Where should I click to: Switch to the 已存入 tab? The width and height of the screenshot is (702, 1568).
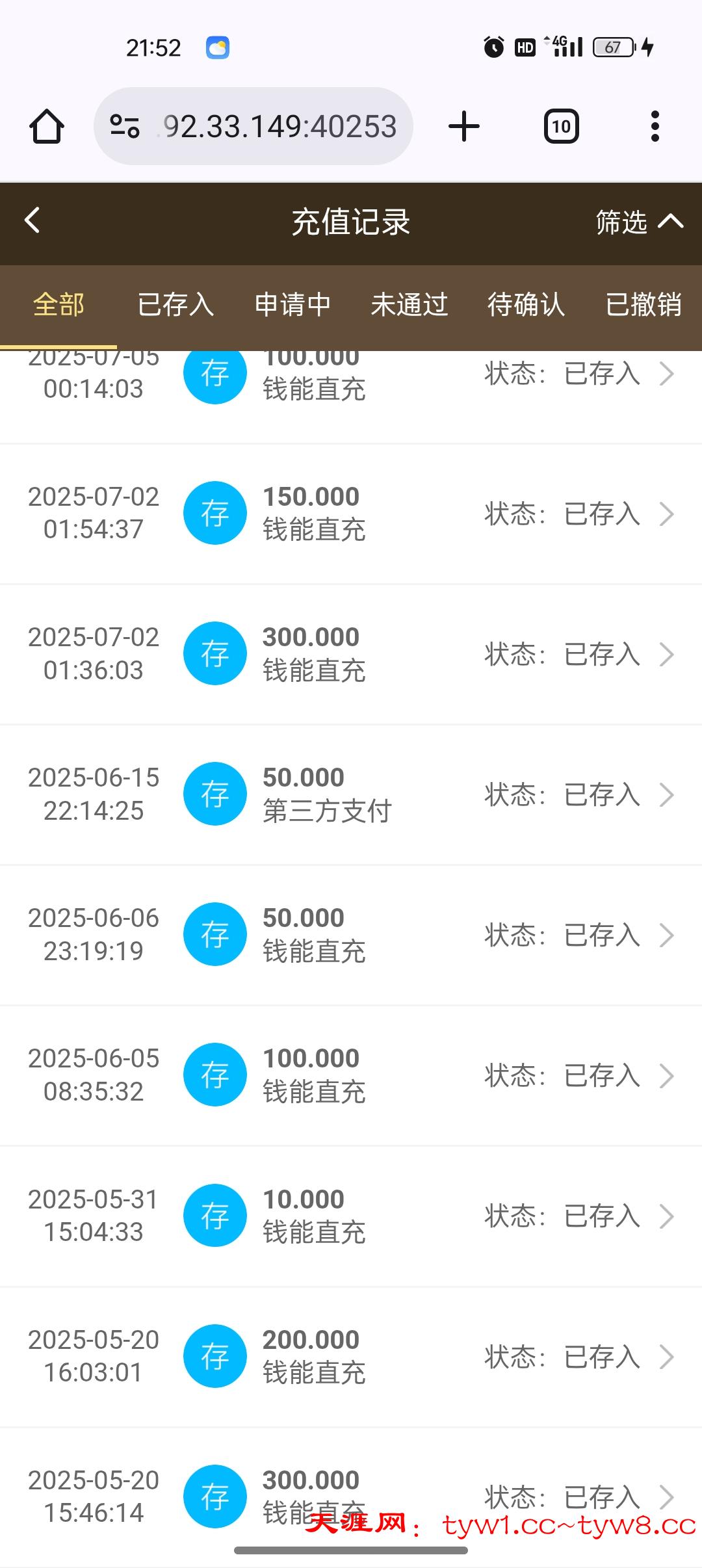[x=175, y=304]
